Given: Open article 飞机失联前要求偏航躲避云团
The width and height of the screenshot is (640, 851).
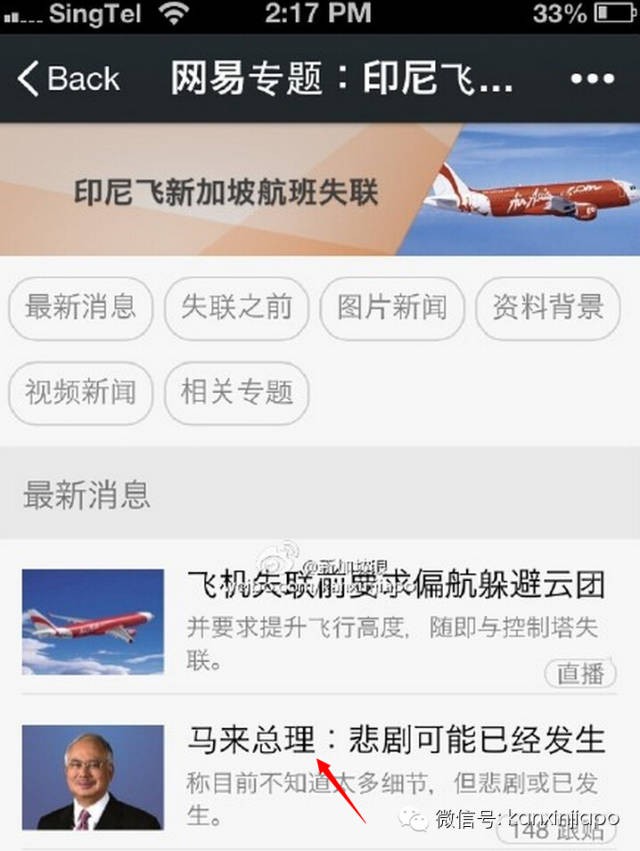Looking at the screenshot, I should tap(396, 585).
